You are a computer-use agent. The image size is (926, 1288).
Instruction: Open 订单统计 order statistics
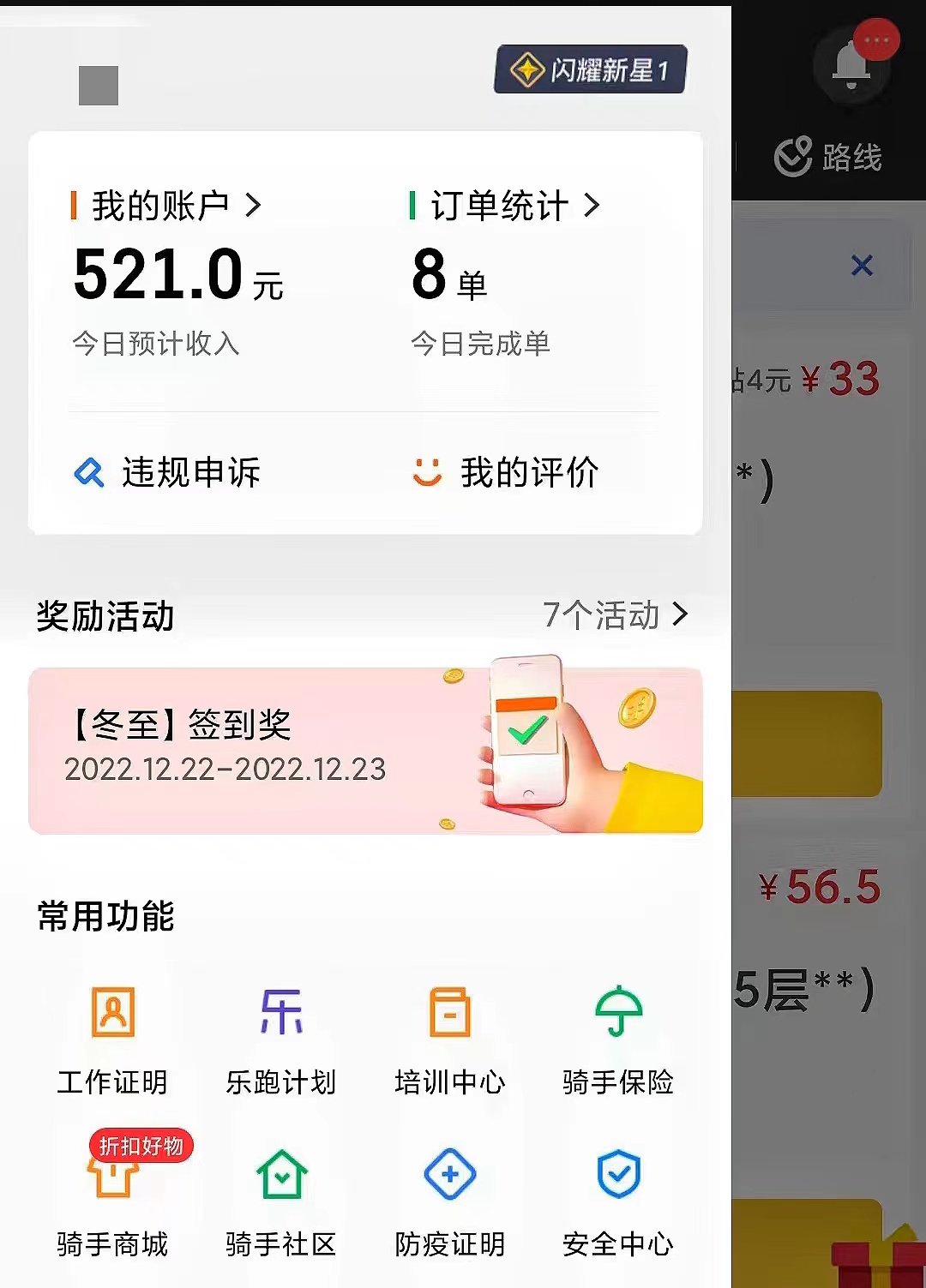point(506,206)
